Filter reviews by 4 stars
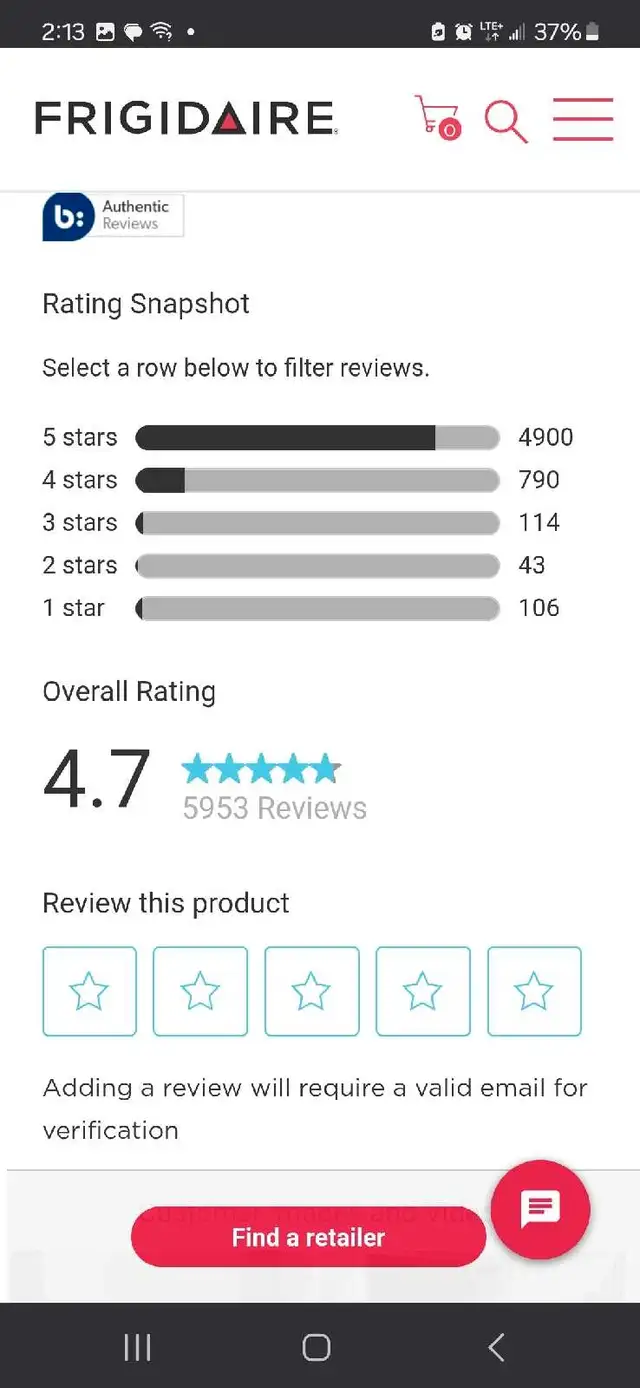 [308, 480]
